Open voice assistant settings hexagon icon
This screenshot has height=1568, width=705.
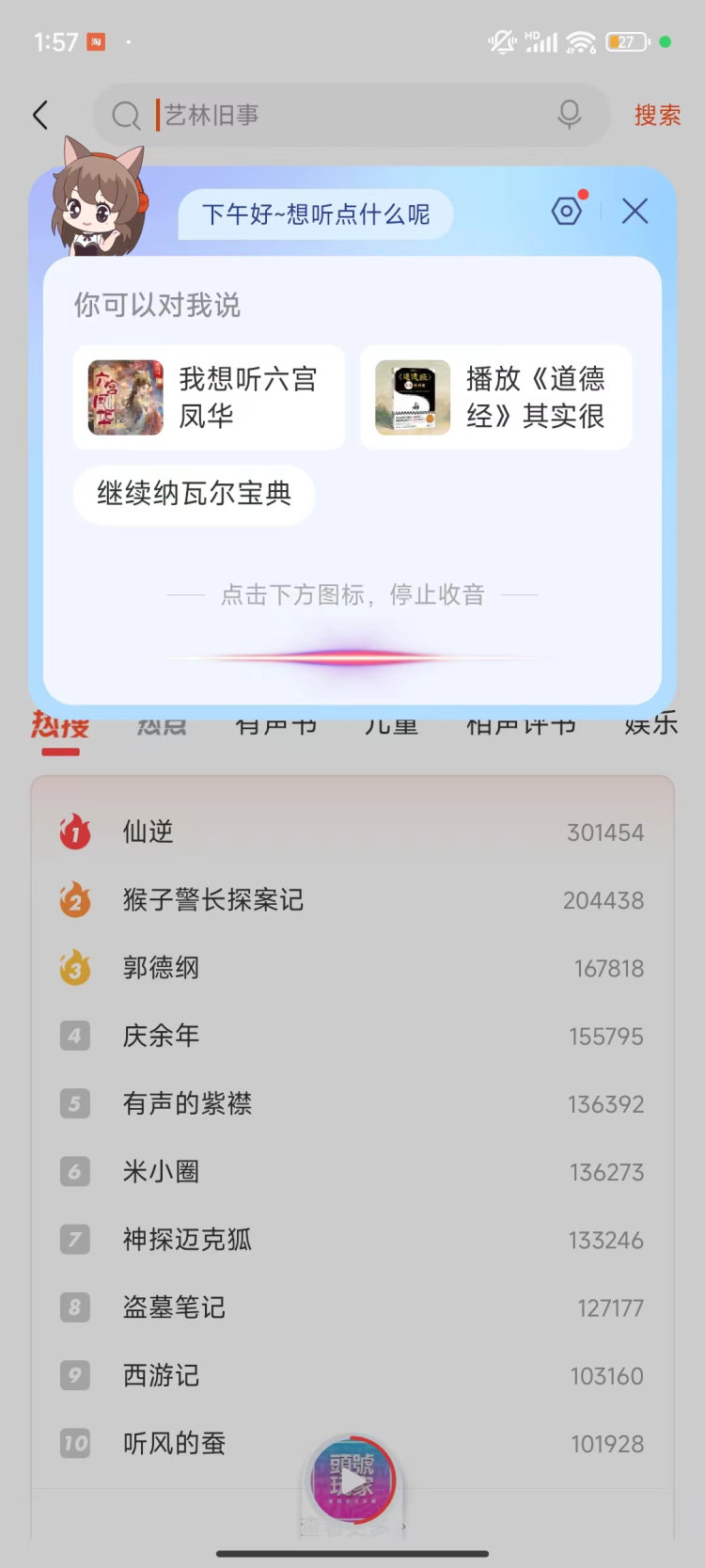pyautogui.click(x=567, y=212)
